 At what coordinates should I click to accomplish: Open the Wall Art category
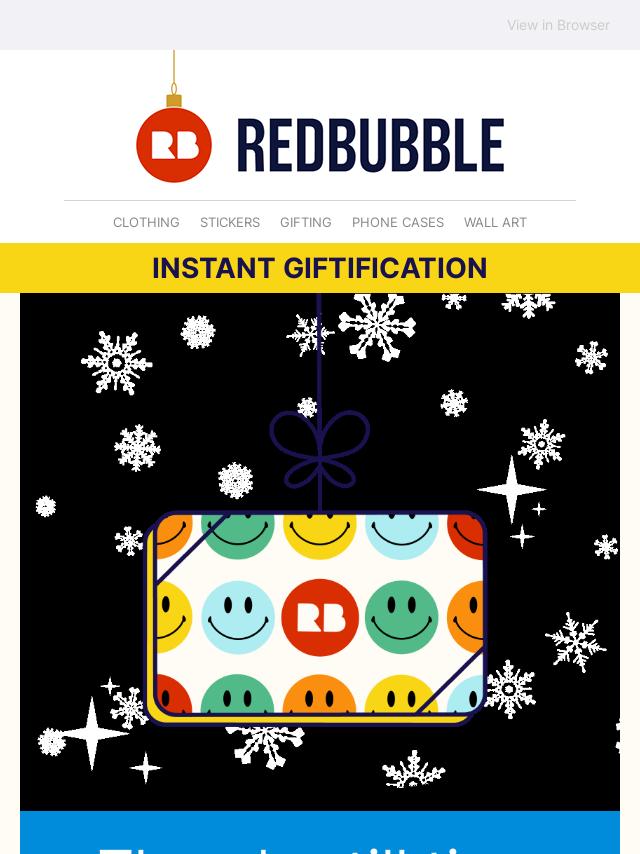495,222
